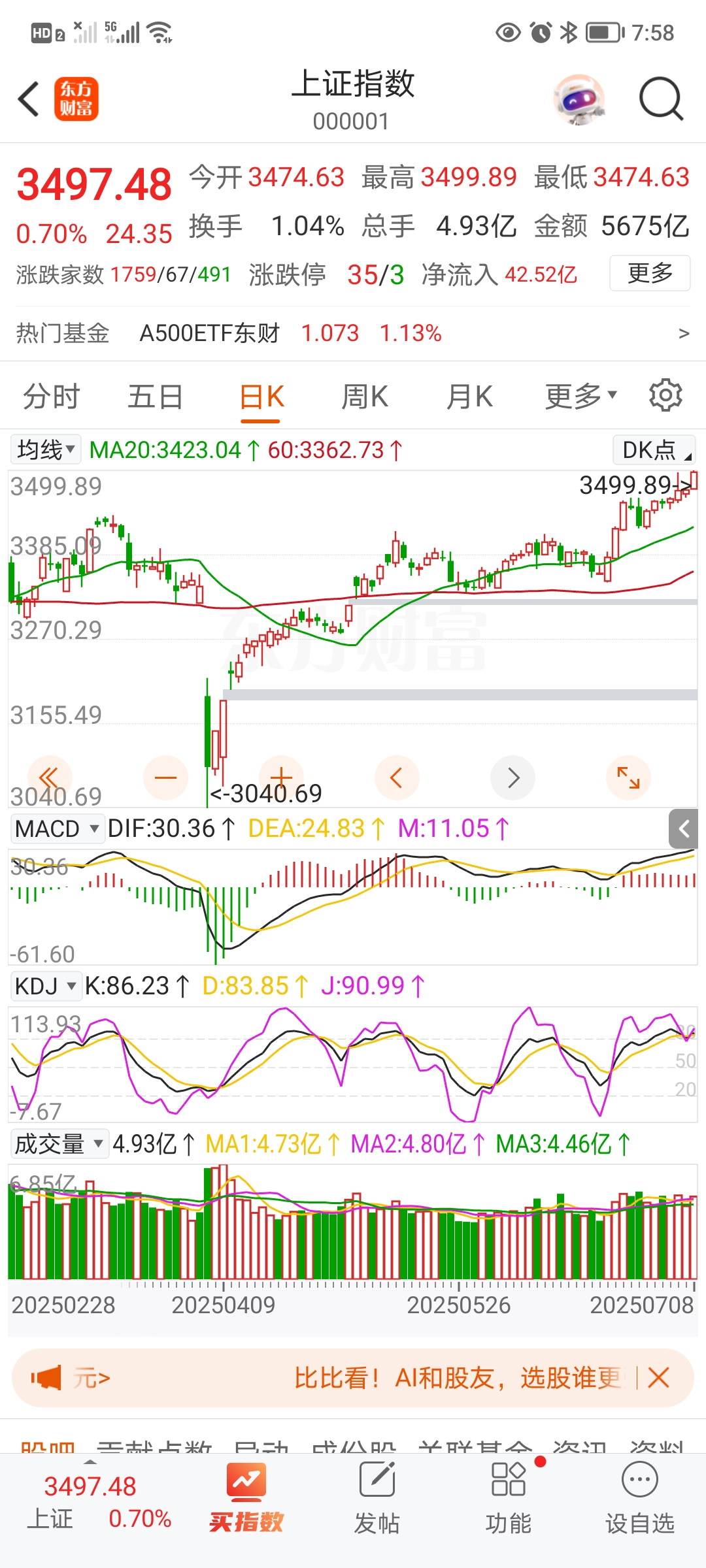The image size is (706, 1568).
Task: Open the 均线 indicator dropdown
Action: 46,449
